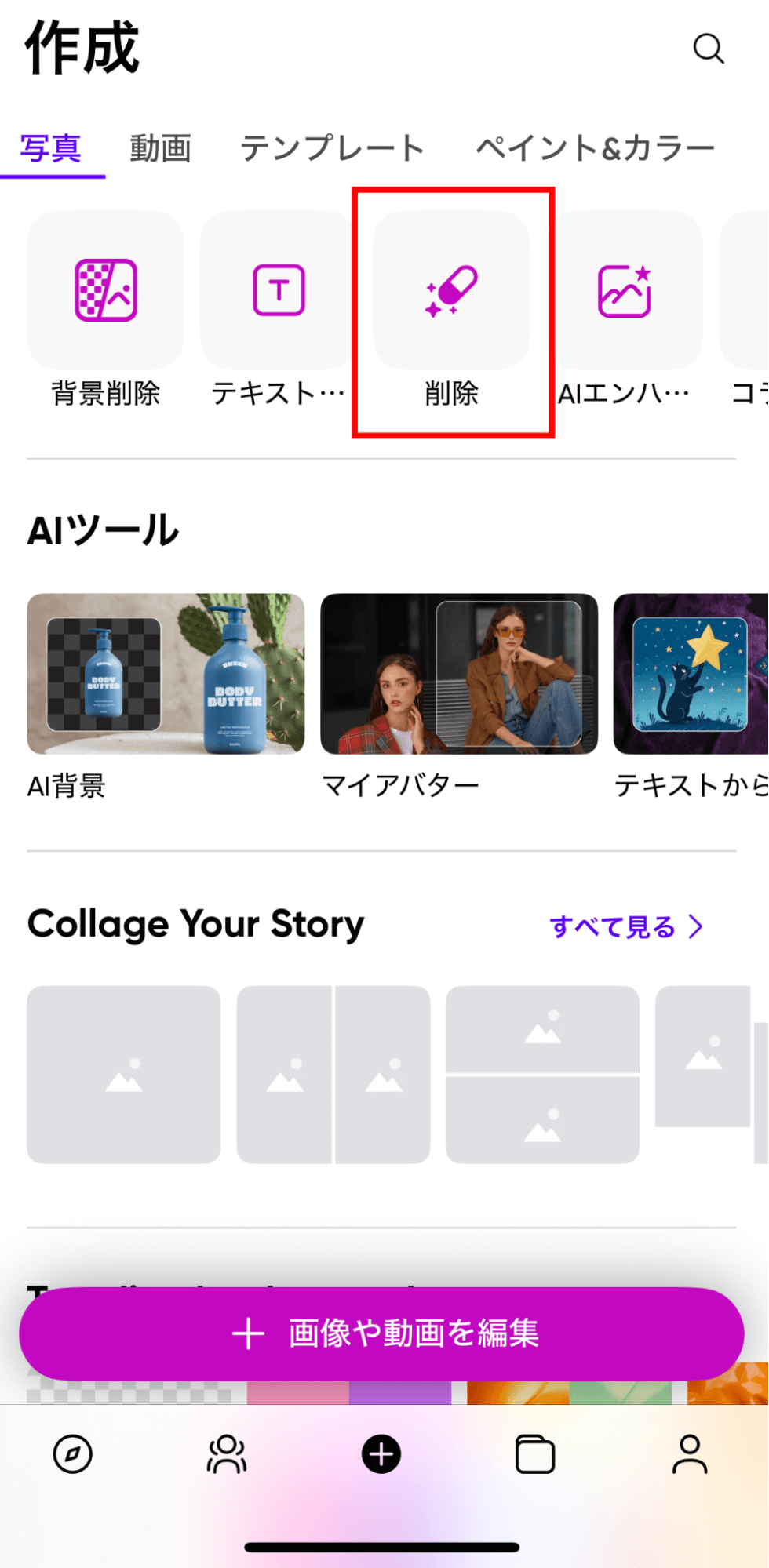Screen dimensions: 769x1568
Task: Select the single-frame collage layout
Action: coord(122,1074)
